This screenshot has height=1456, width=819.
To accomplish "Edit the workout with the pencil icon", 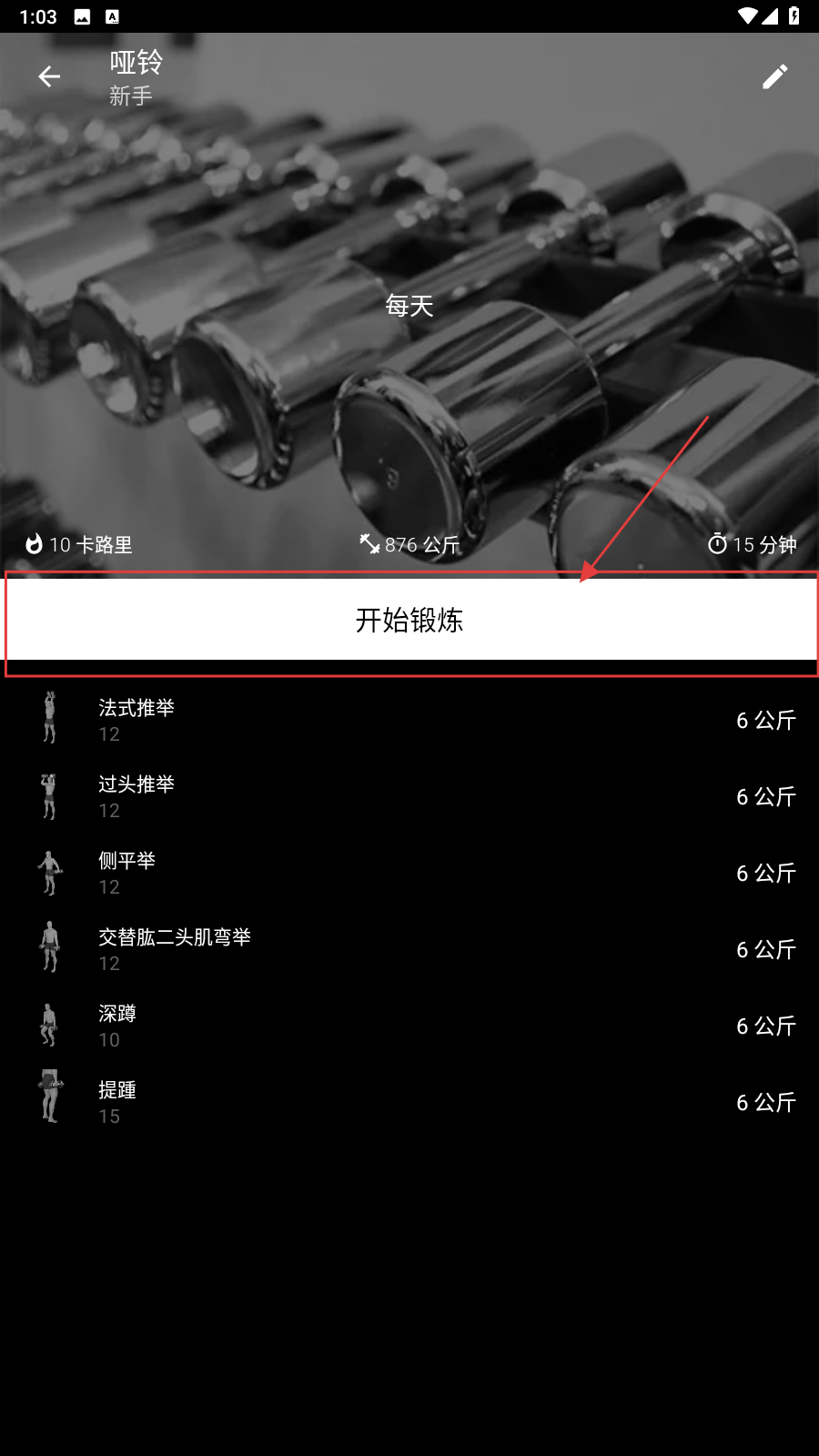I will tap(774, 76).
